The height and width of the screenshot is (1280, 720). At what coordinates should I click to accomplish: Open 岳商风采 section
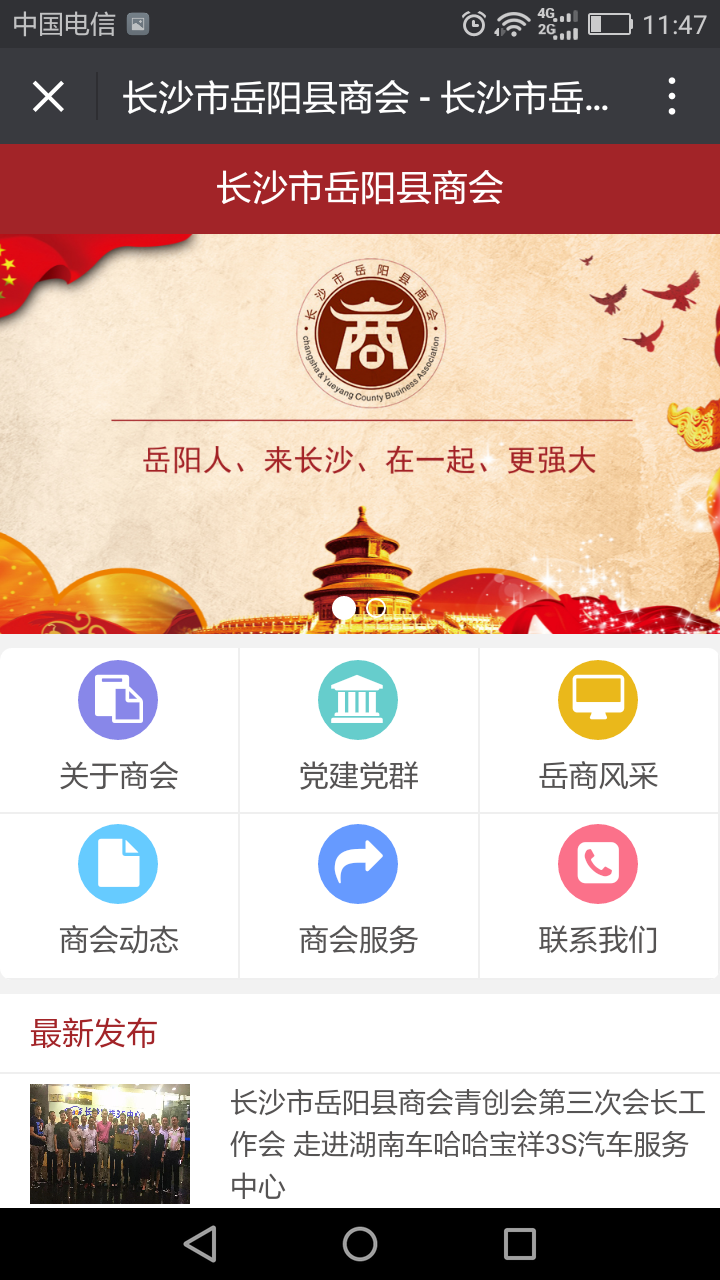(x=598, y=729)
